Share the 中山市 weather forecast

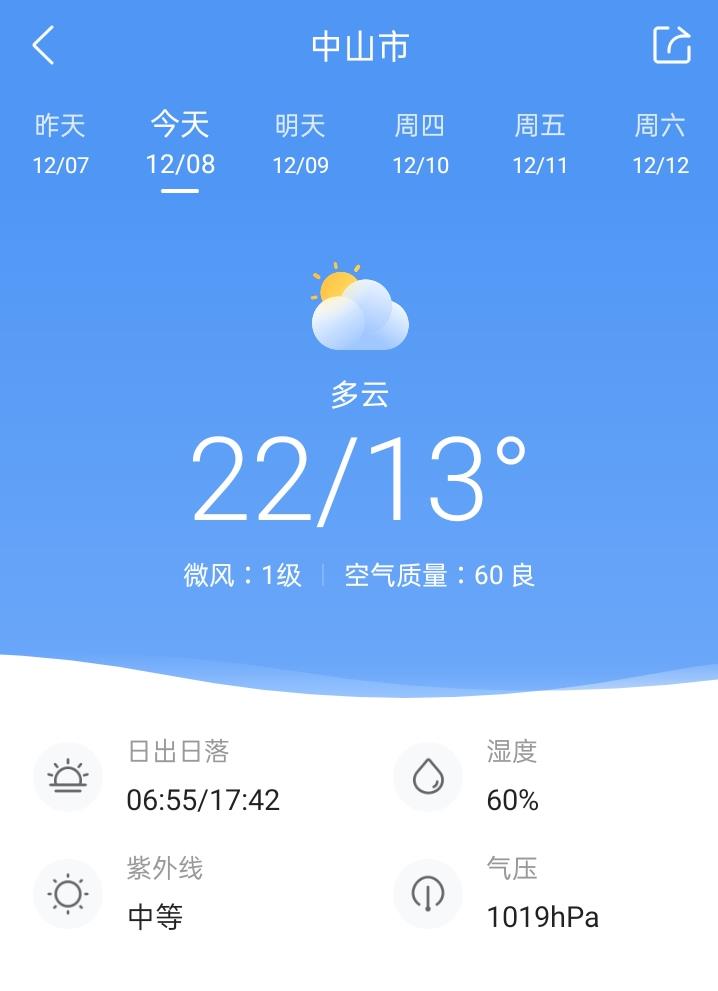(672, 46)
